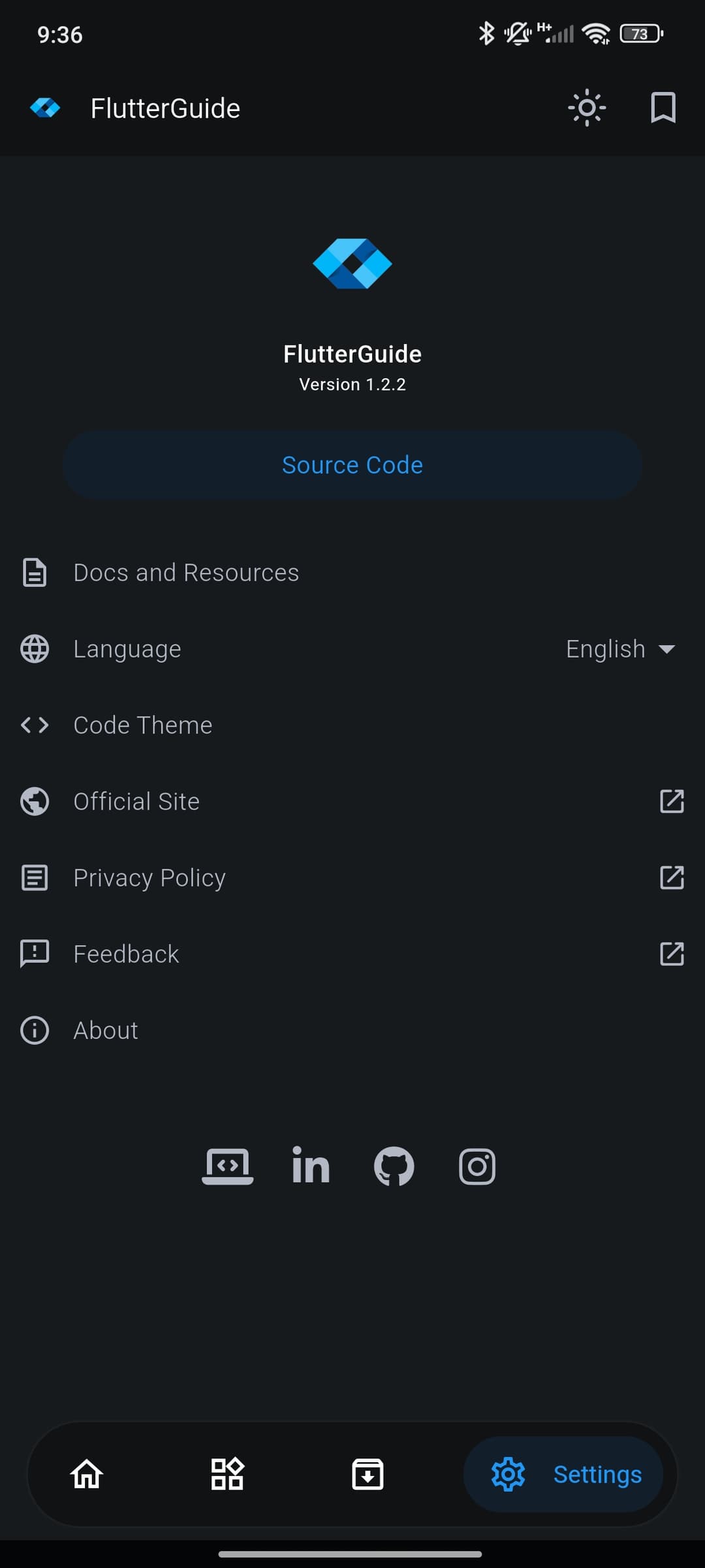
Task: Go to the Home tab
Action: click(87, 1474)
